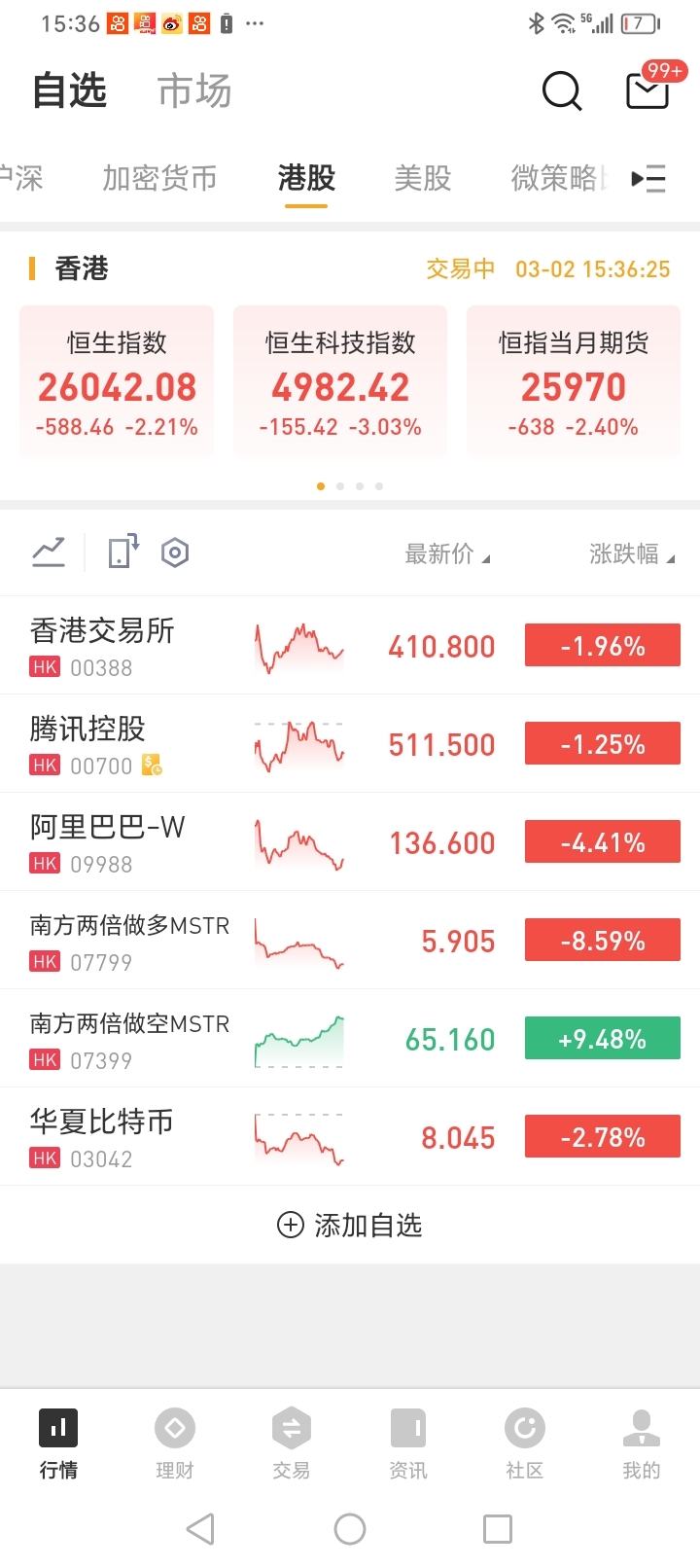The height and width of the screenshot is (1568, 700).
Task: Select the second carousel dot
Action: 340,485
